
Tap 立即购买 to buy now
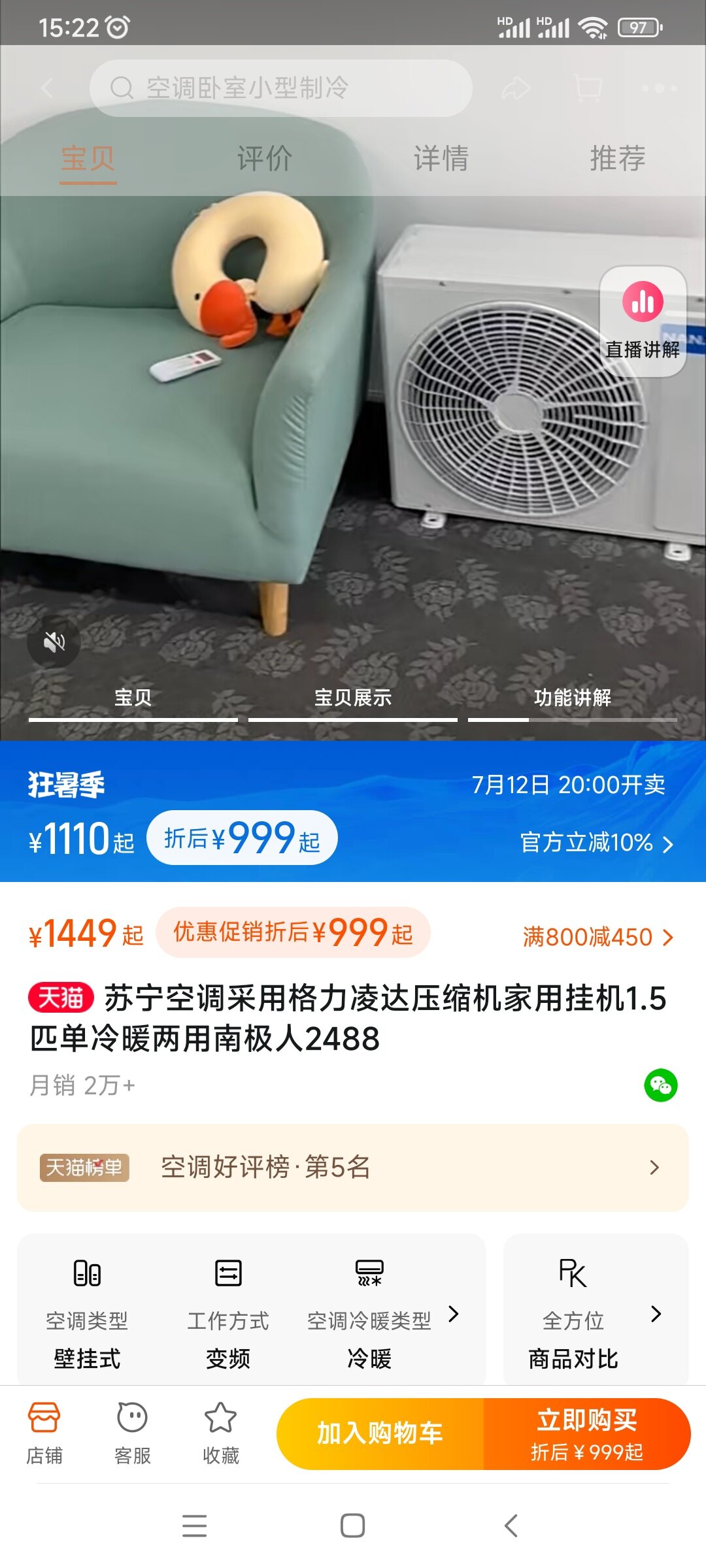click(x=586, y=1434)
